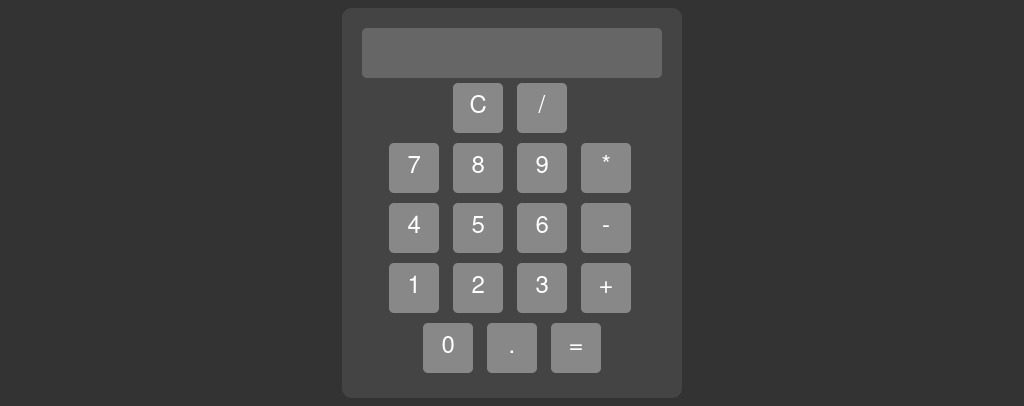Insert a decimal point
Viewport: 1024px width, 406px height.
point(512,348)
